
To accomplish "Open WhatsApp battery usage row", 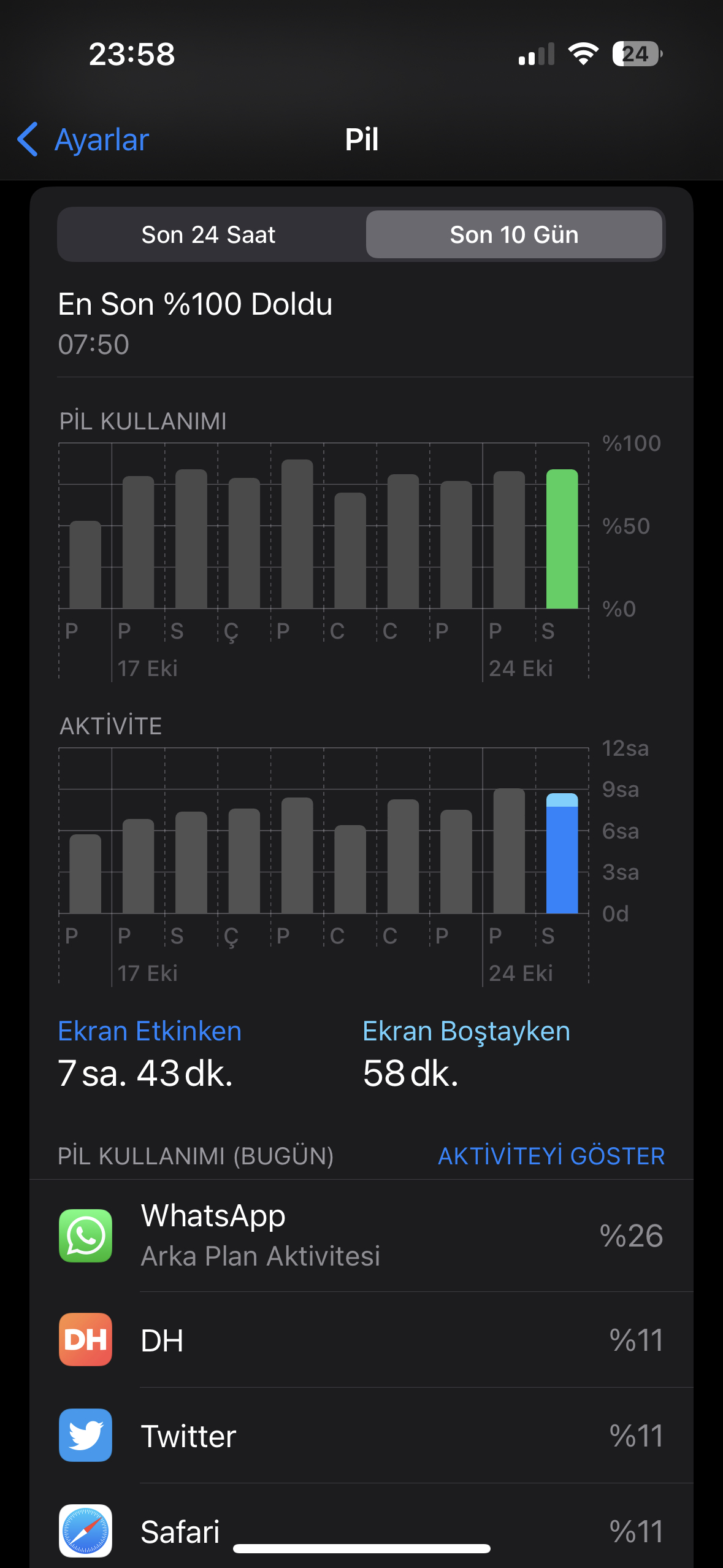I will [361, 1236].
